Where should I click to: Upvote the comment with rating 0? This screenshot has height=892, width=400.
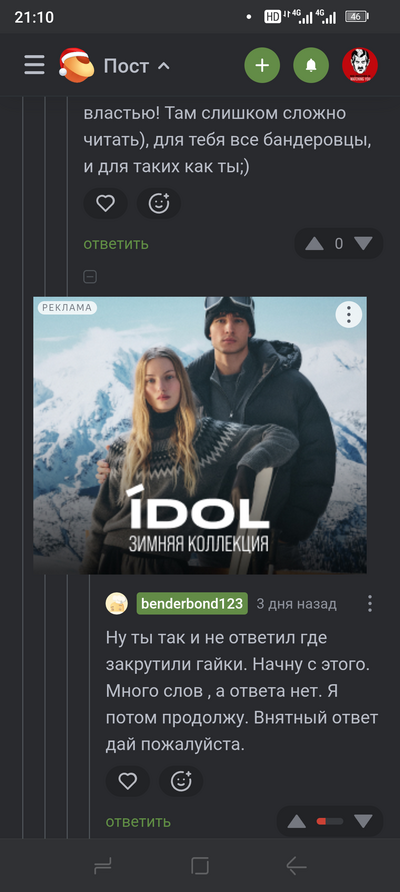(x=314, y=244)
